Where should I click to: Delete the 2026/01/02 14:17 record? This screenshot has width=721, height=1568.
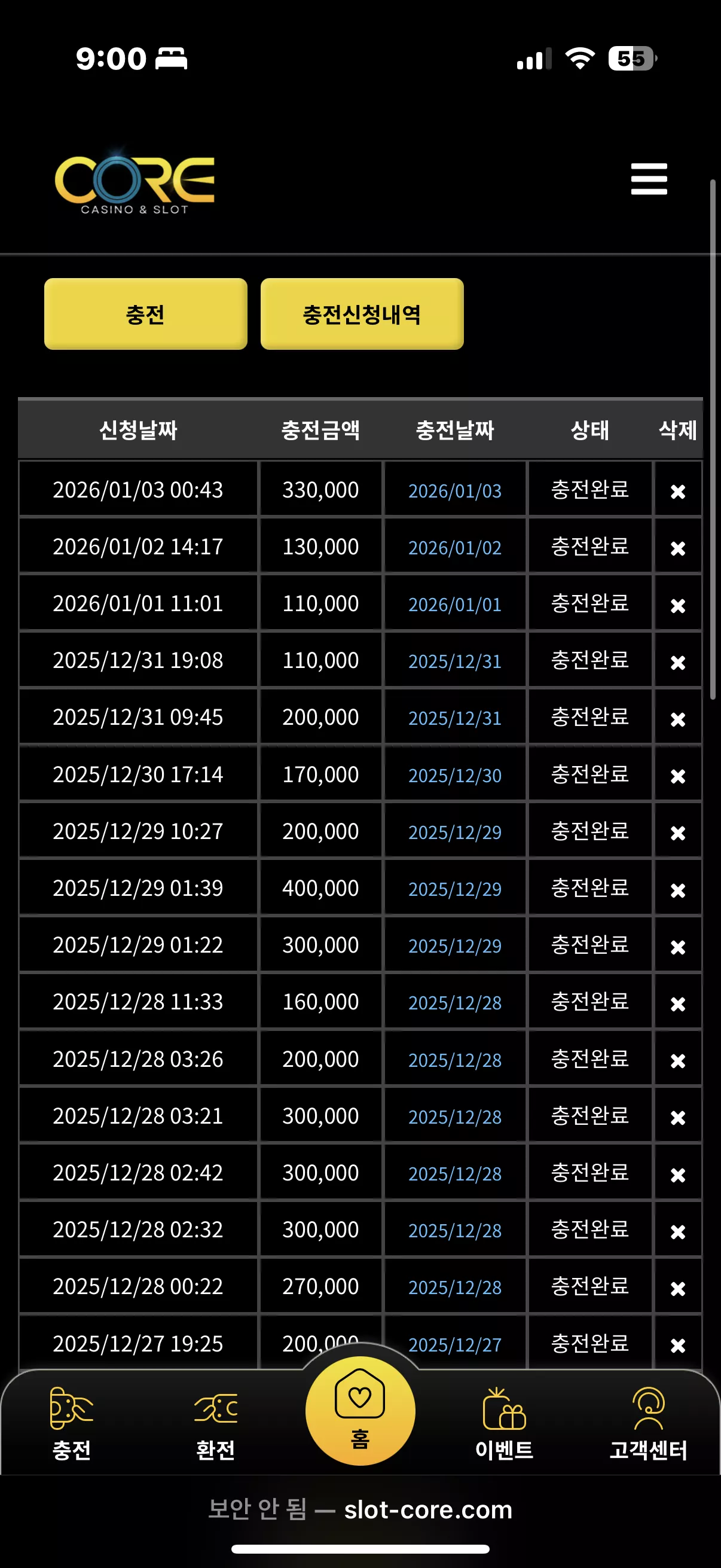pos(678,548)
